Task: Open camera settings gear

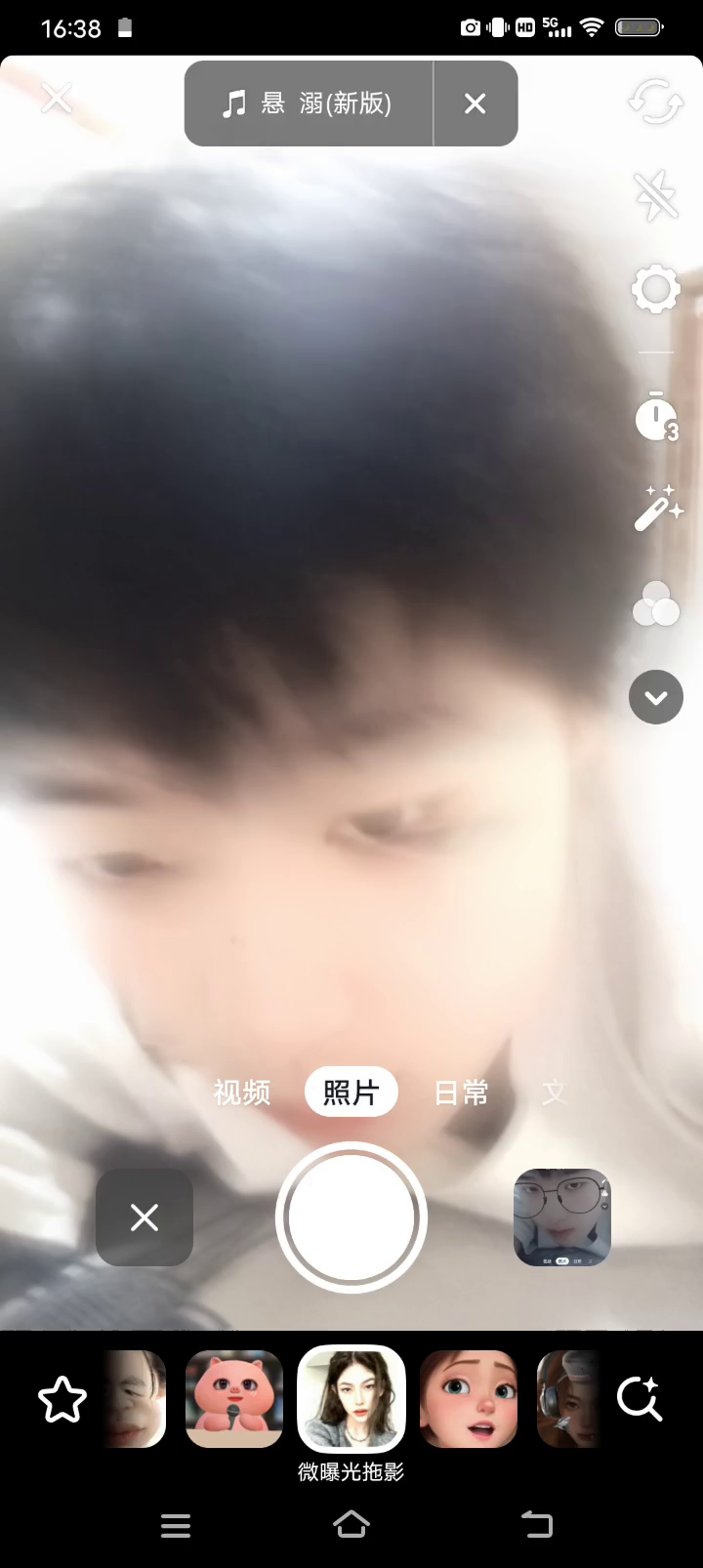Action: (655, 289)
